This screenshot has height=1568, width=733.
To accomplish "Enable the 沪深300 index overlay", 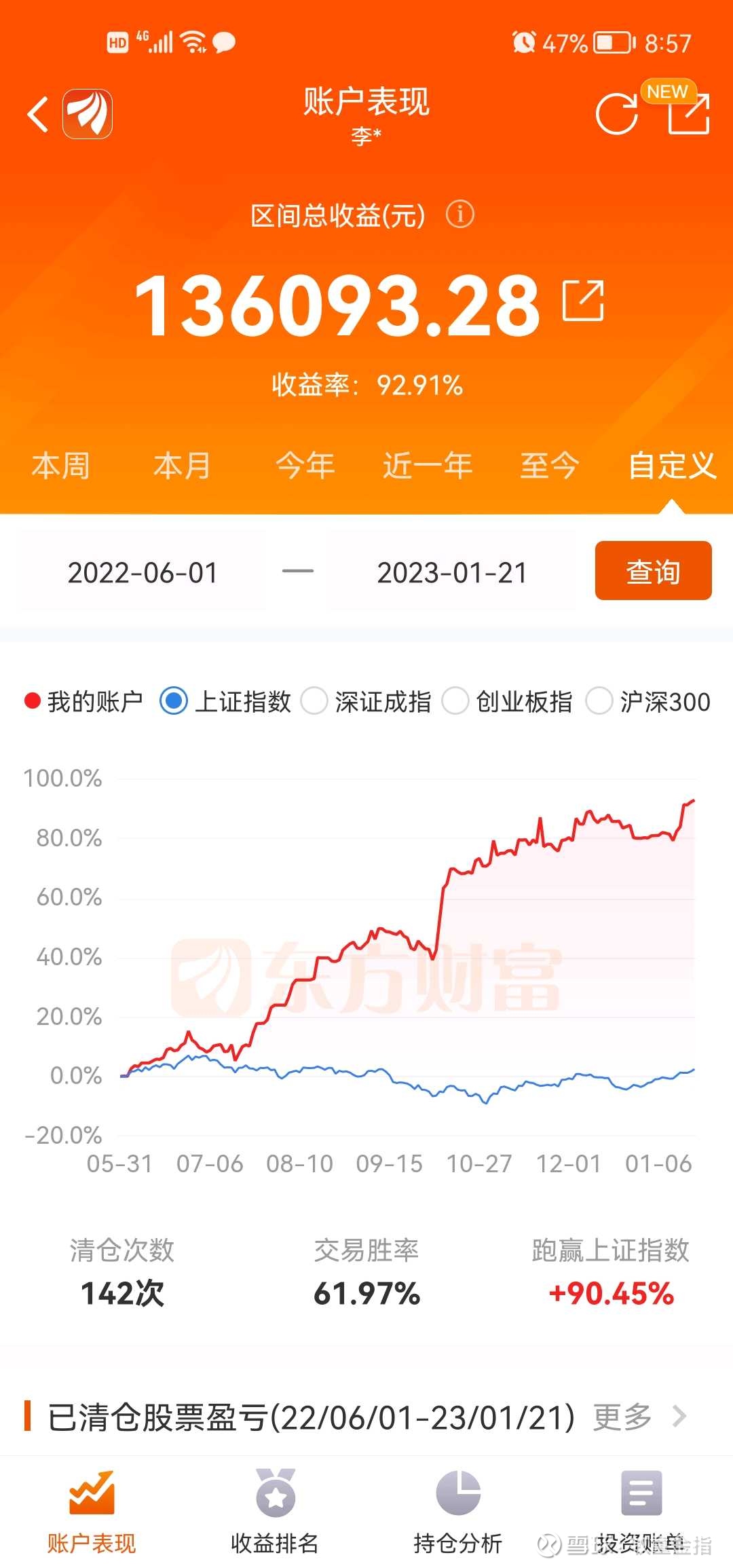I will pos(600,701).
